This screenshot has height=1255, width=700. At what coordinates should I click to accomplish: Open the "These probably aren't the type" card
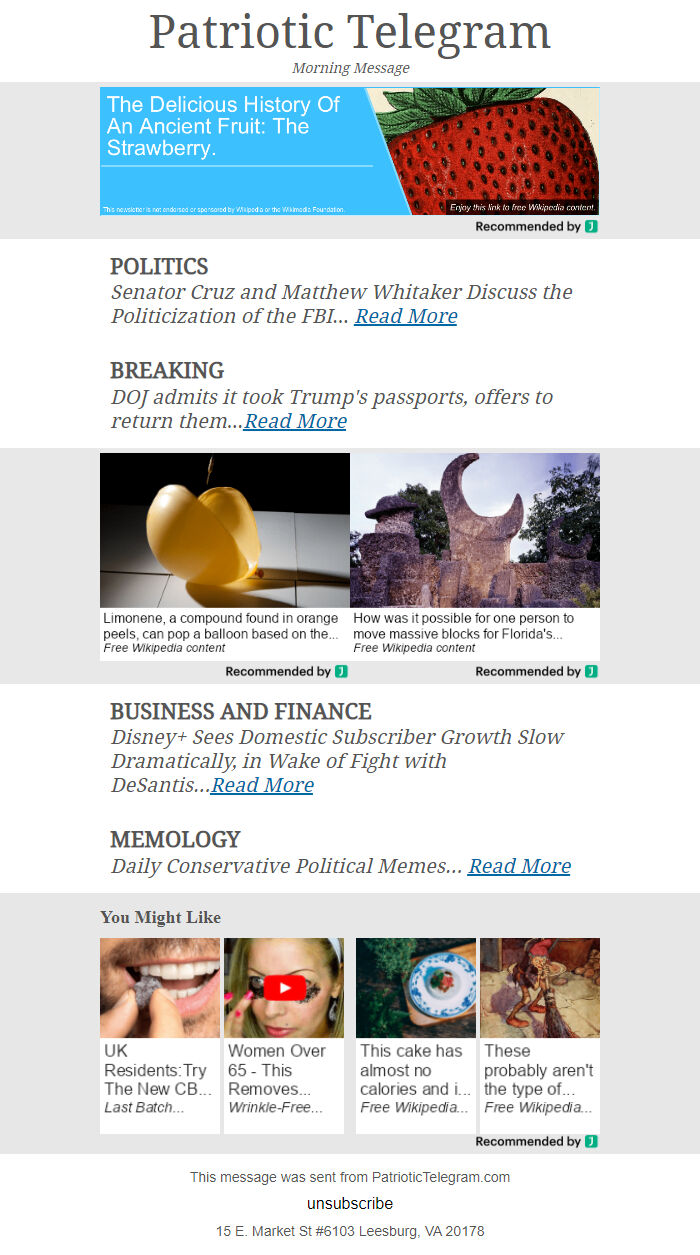[540, 1034]
